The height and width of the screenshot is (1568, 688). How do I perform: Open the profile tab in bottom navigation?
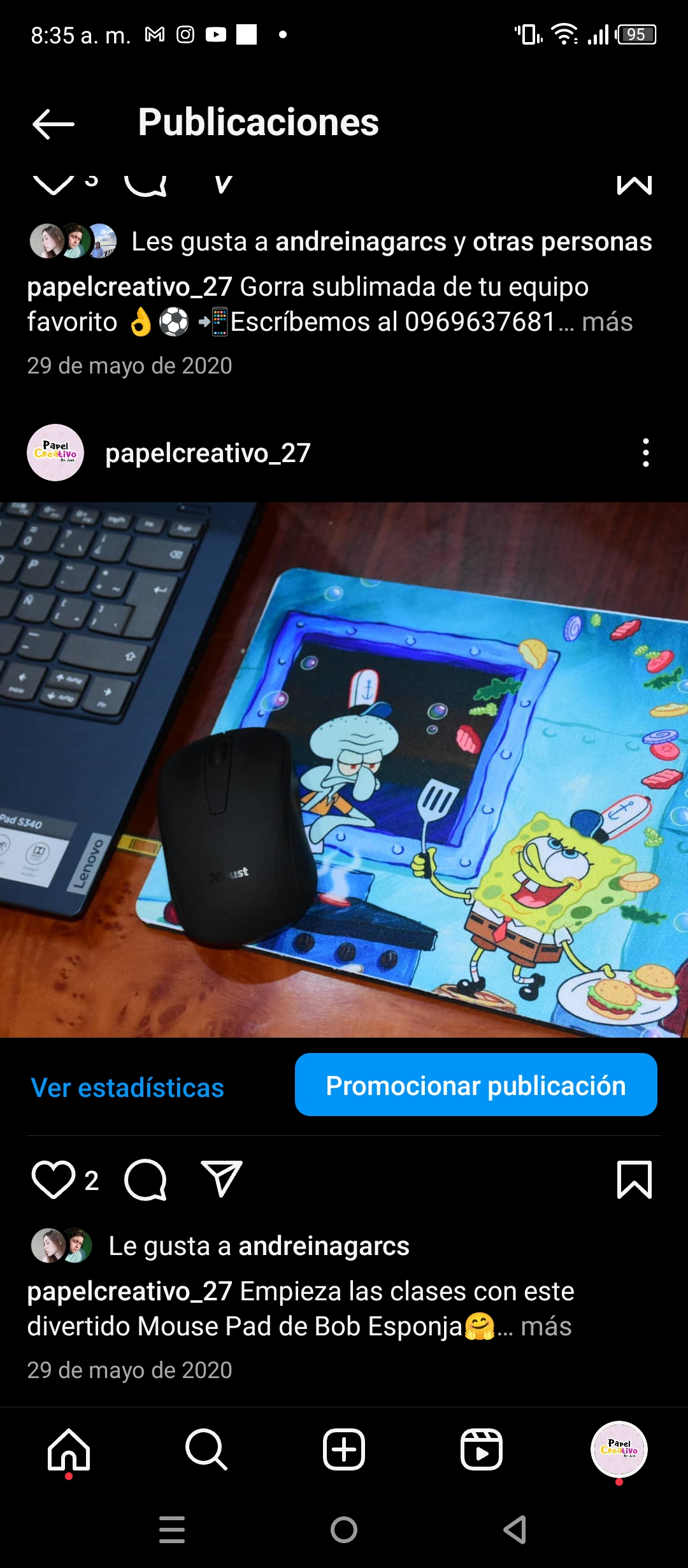[x=619, y=1449]
